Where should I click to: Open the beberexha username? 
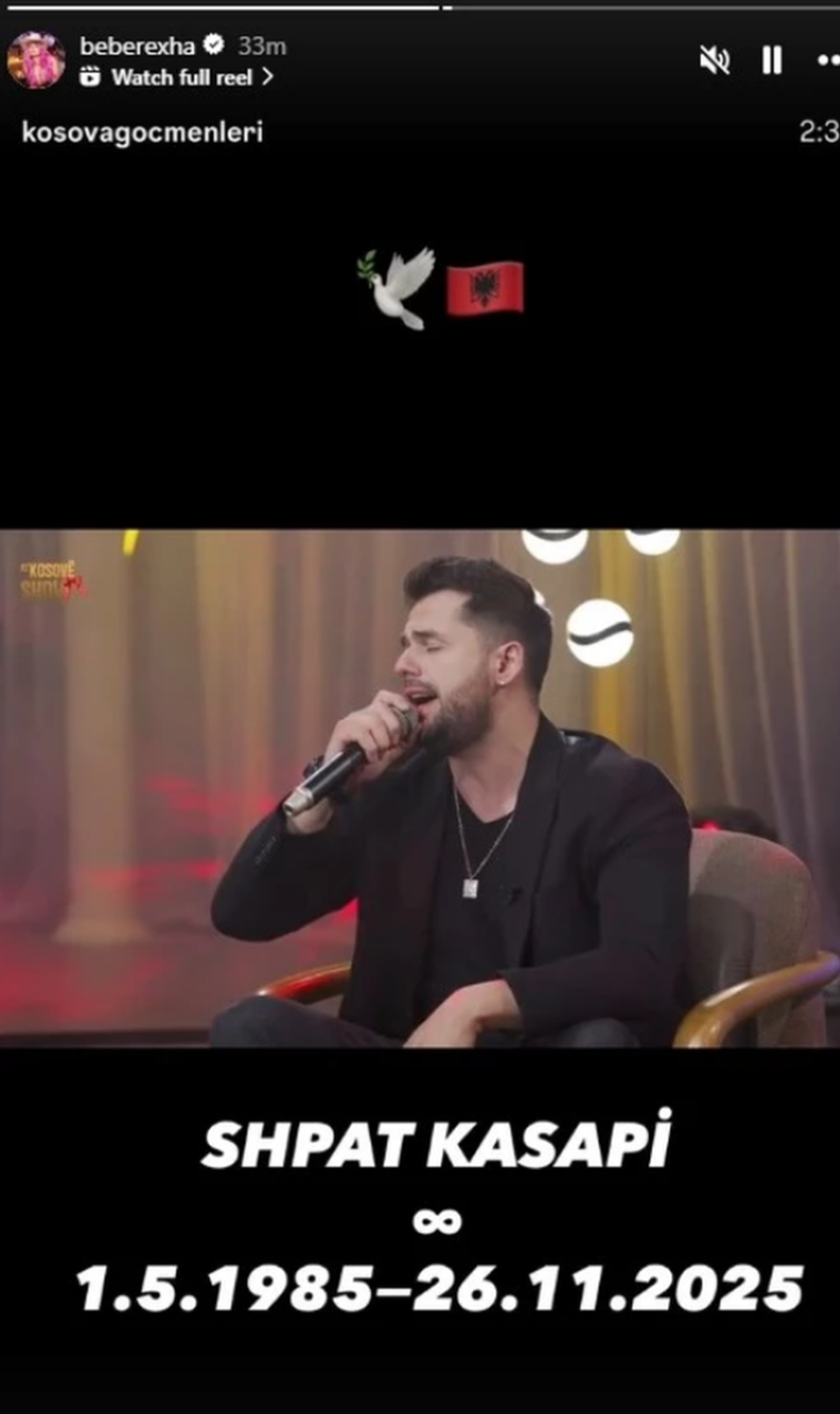tap(137, 46)
